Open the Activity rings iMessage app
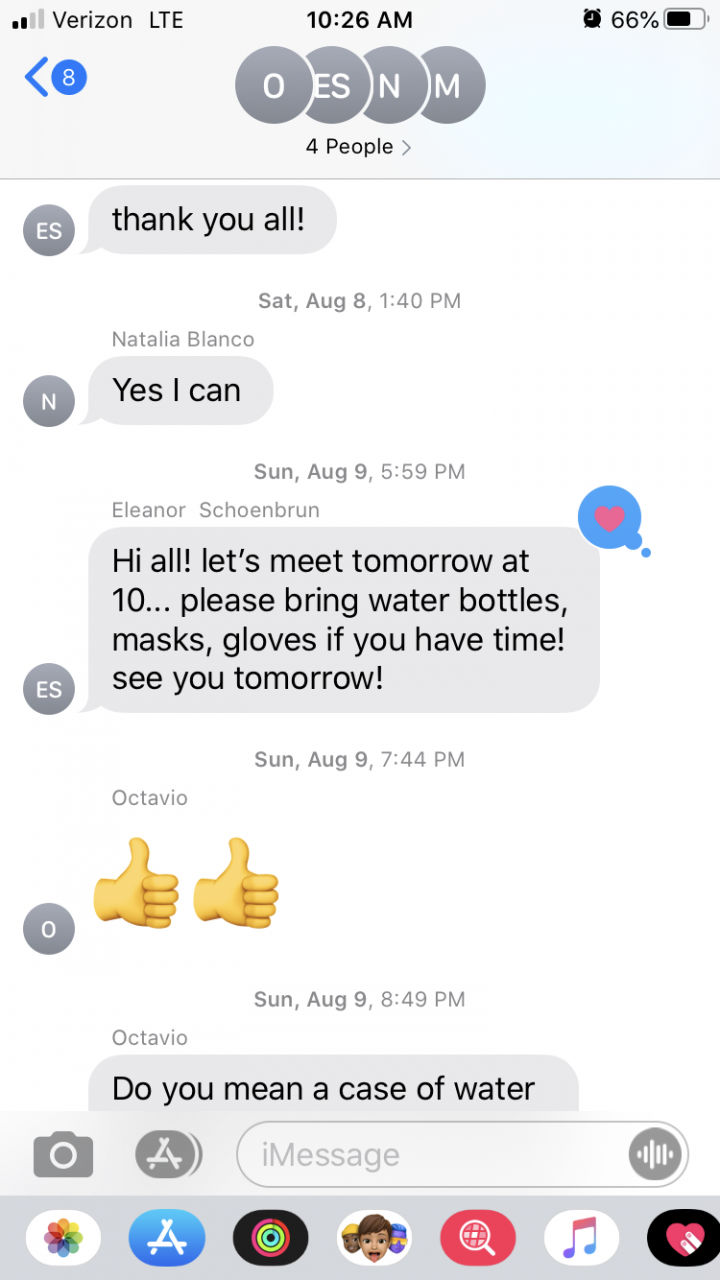Screen dimensions: 720x1280 tap(271, 1238)
